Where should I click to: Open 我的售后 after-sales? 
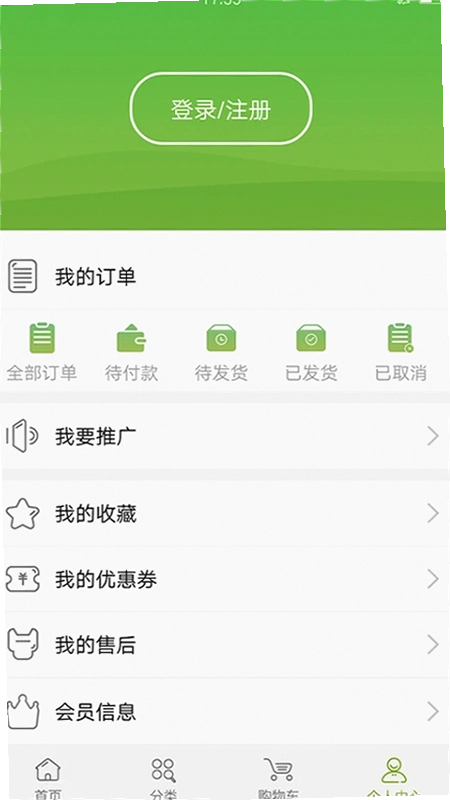(225, 645)
